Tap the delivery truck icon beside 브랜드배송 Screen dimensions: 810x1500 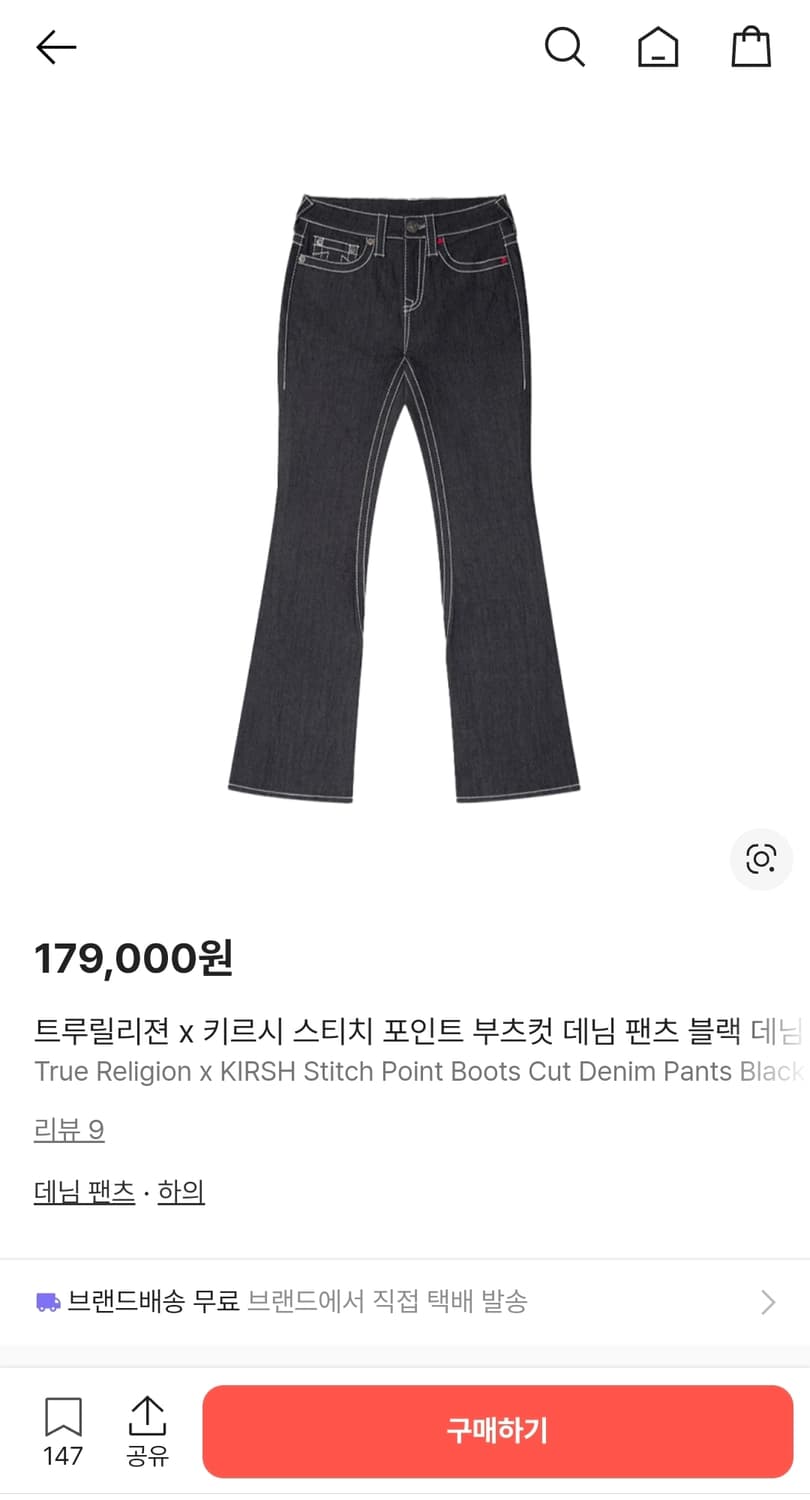(47, 1301)
